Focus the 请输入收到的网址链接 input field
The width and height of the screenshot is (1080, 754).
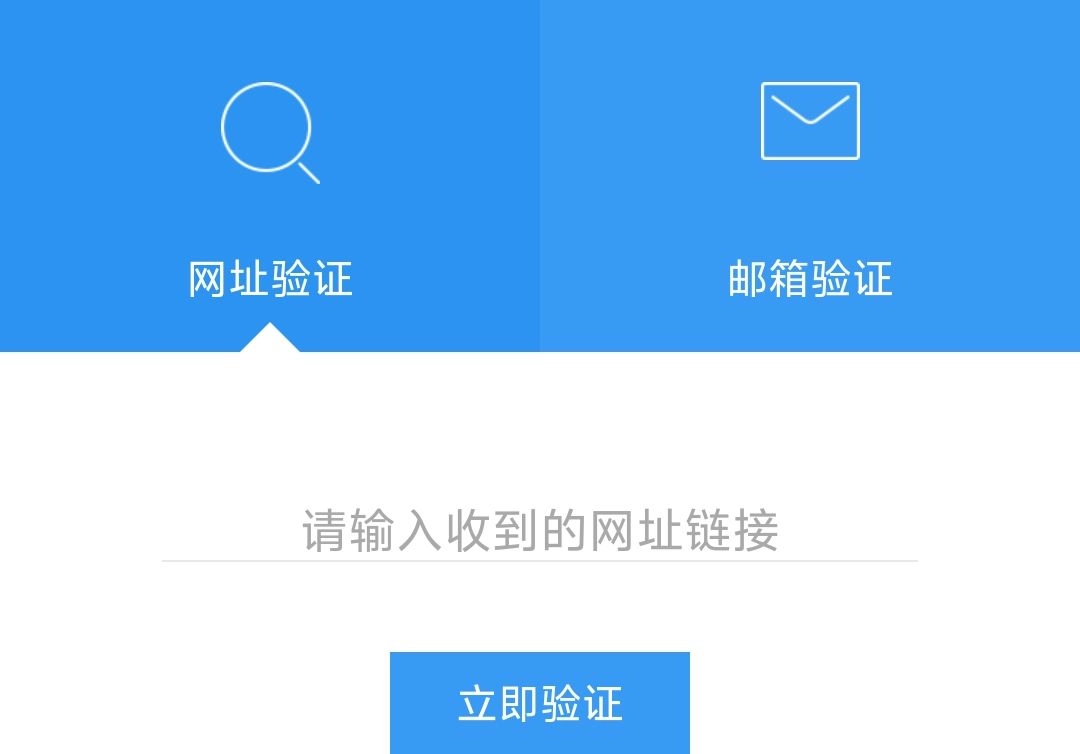[540, 531]
